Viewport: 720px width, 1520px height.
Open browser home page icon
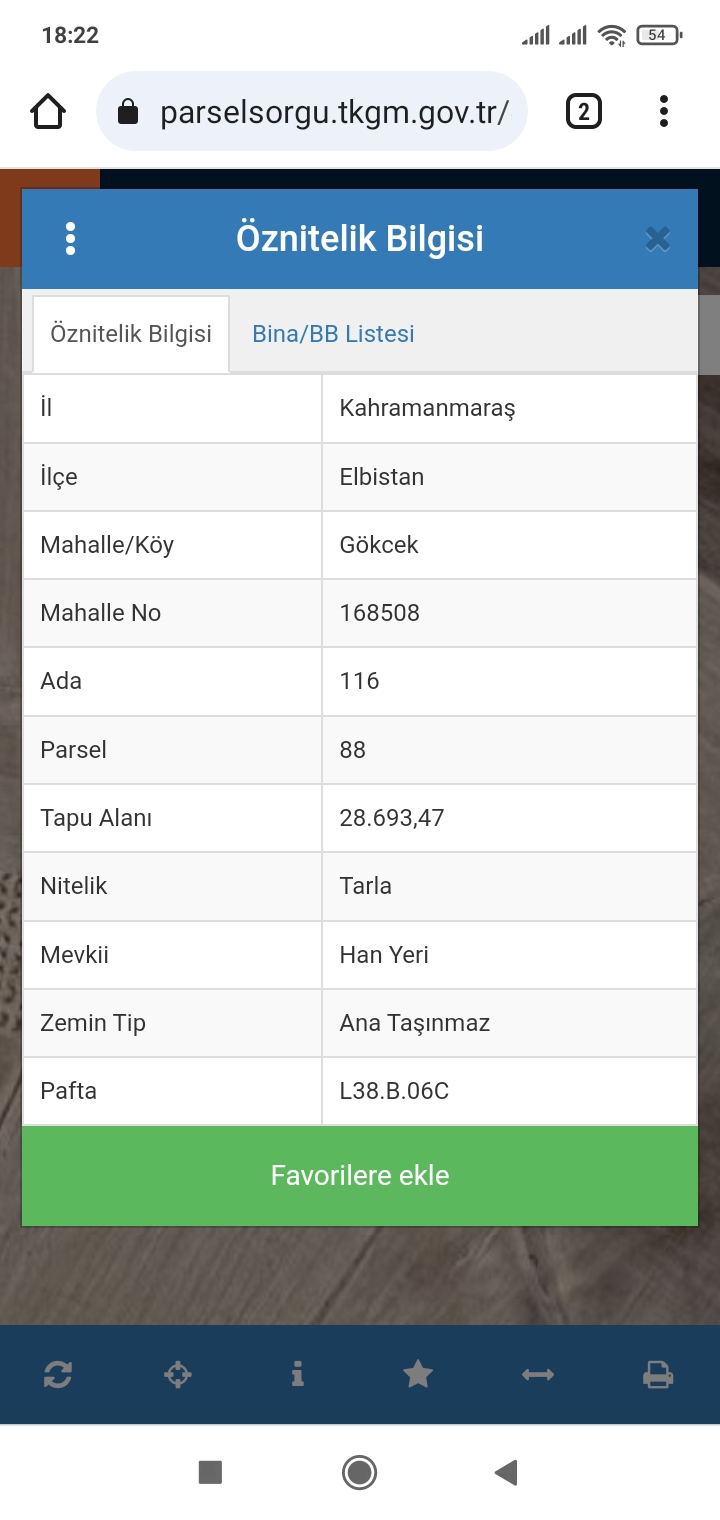pos(48,111)
